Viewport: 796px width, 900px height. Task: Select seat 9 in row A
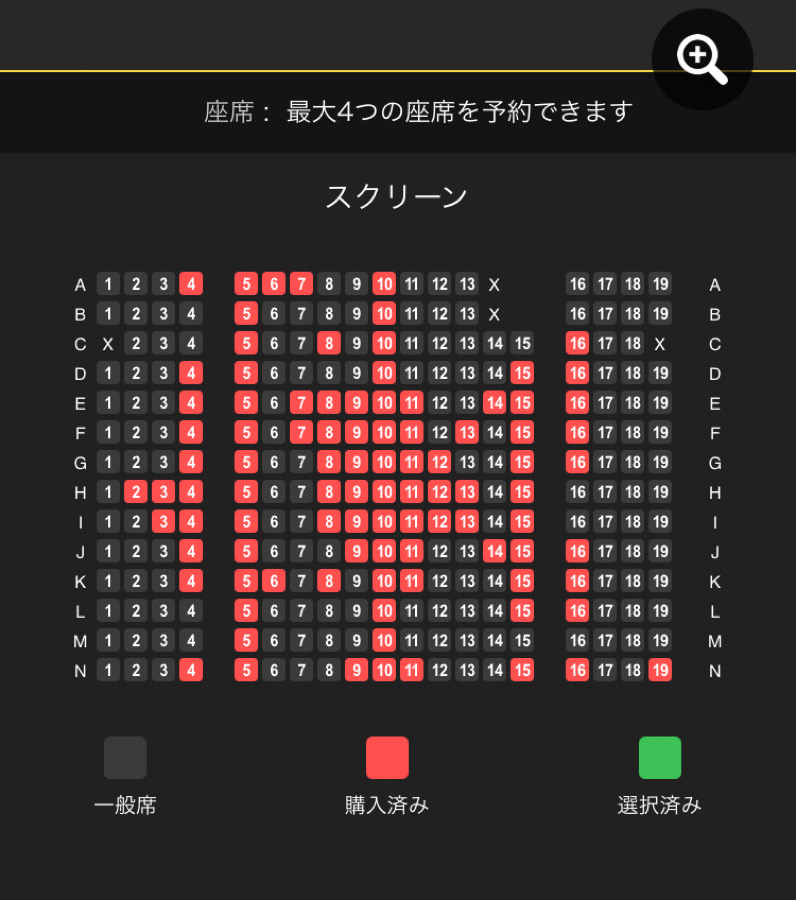[356, 284]
